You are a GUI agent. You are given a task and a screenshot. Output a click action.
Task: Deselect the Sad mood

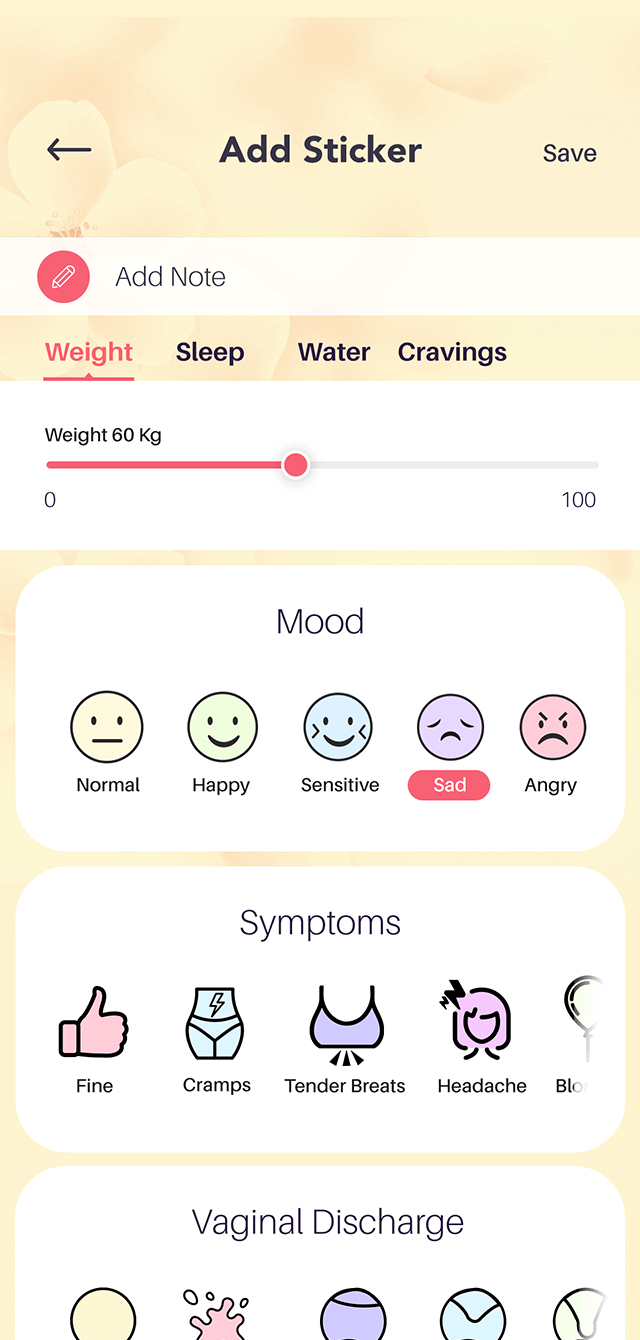click(450, 745)
